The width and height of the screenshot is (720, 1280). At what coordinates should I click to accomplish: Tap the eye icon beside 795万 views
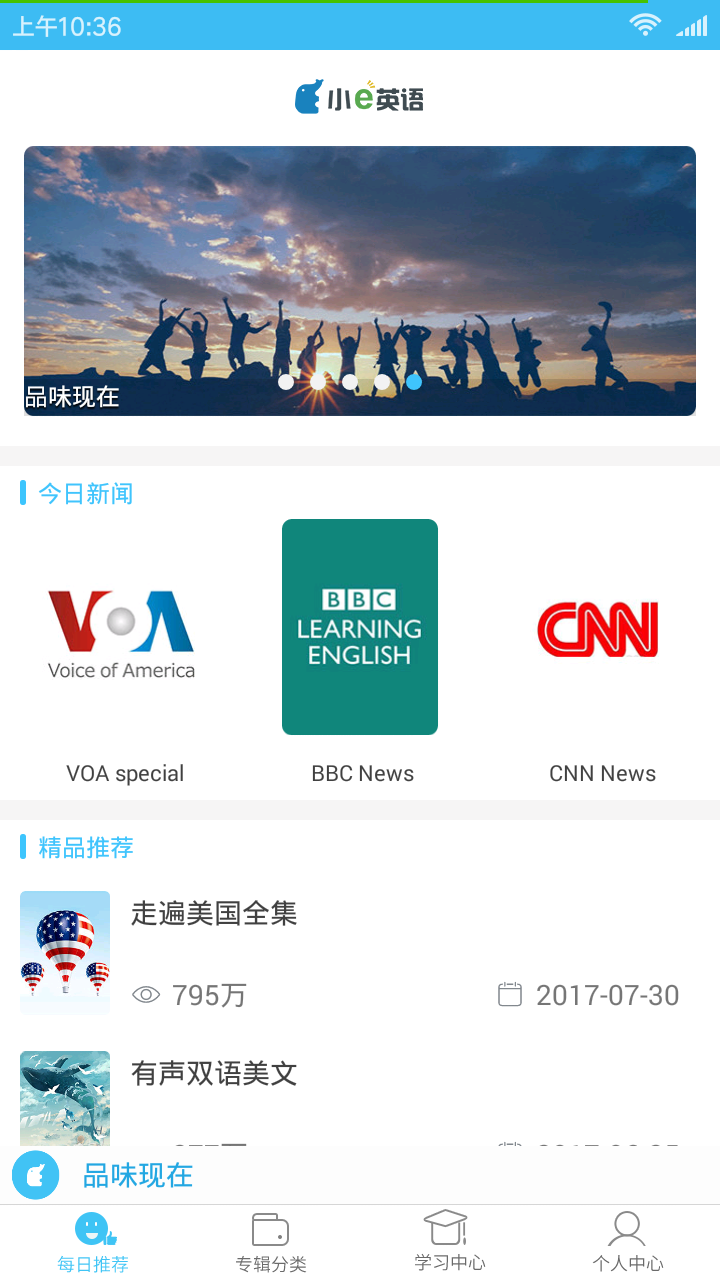pos(147,995)
